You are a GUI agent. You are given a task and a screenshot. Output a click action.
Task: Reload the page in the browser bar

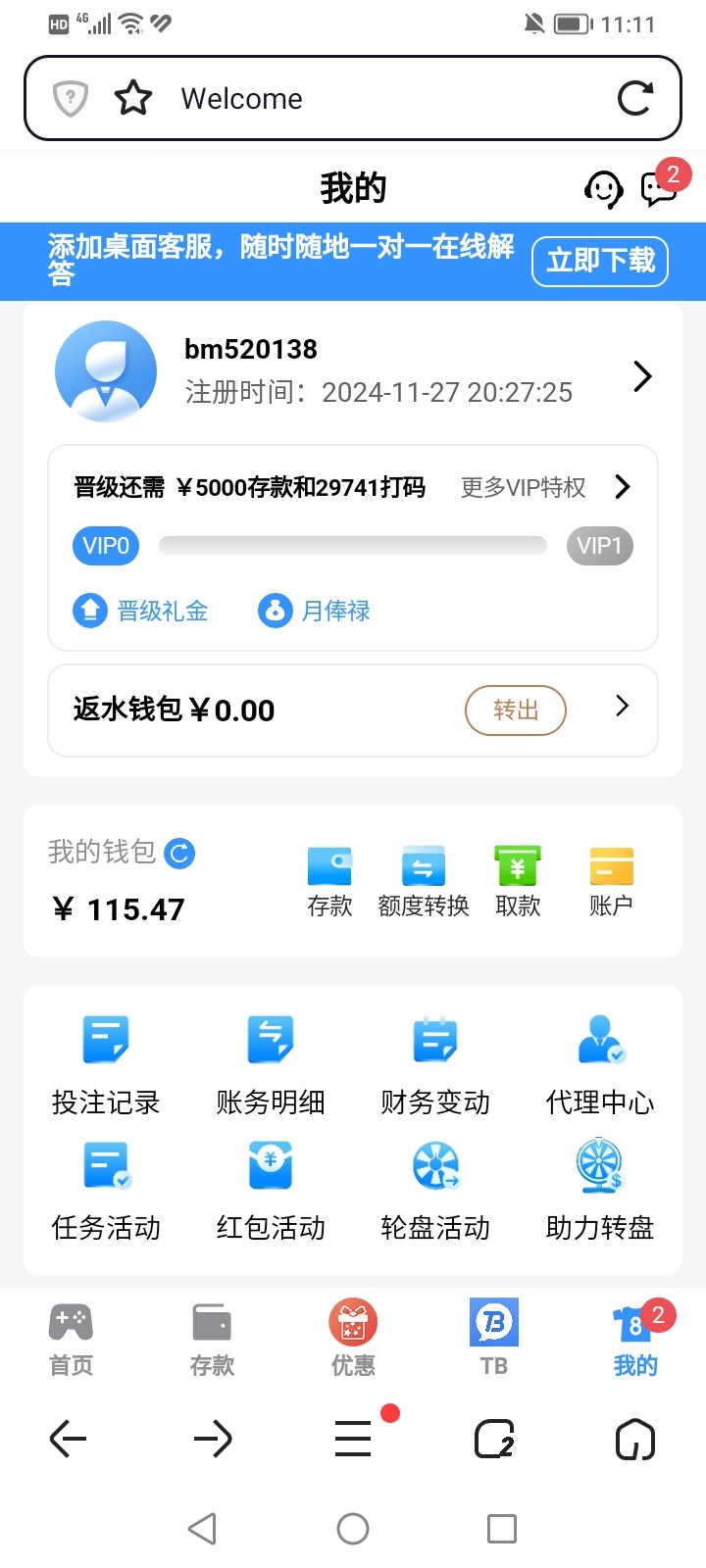tap(634, 98)
